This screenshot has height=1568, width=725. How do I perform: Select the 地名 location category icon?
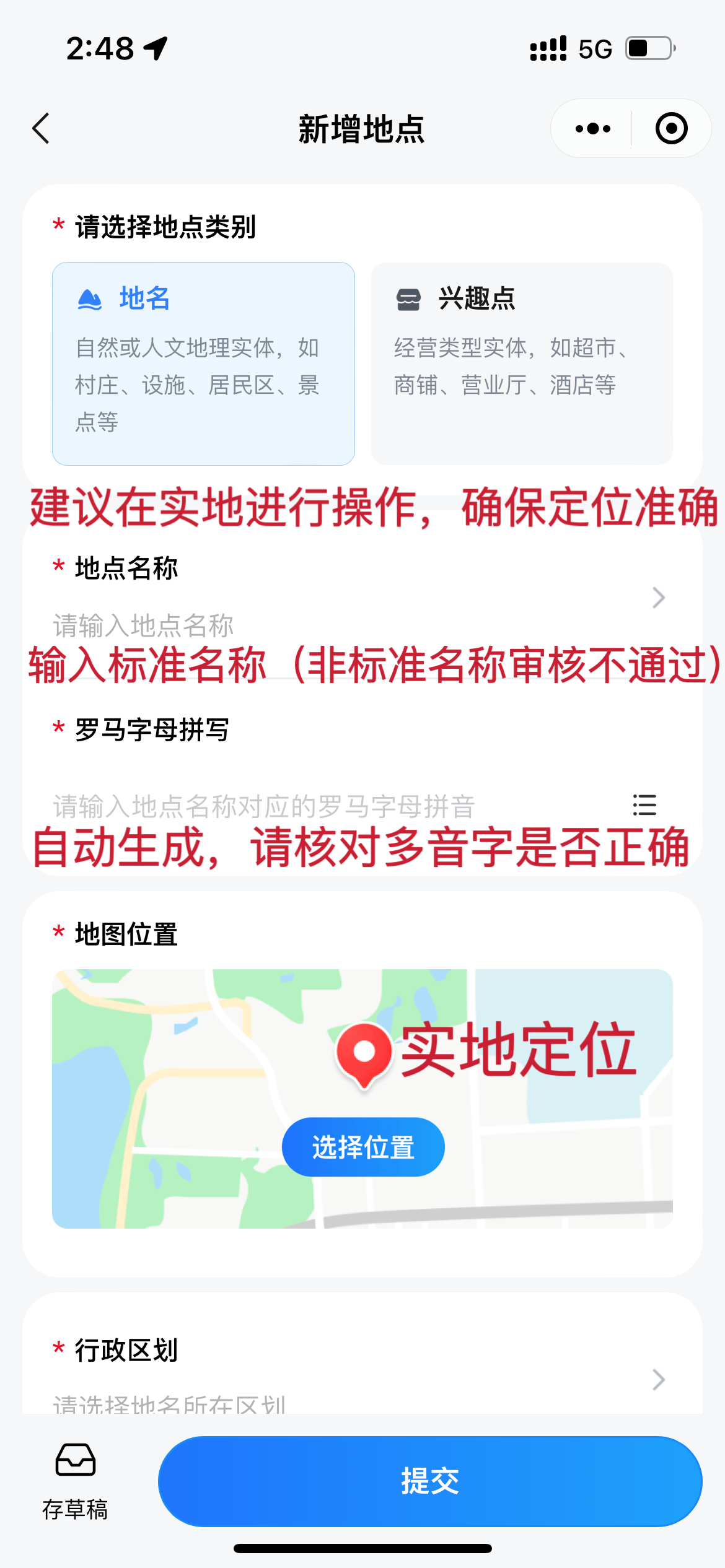coord(90,300)
